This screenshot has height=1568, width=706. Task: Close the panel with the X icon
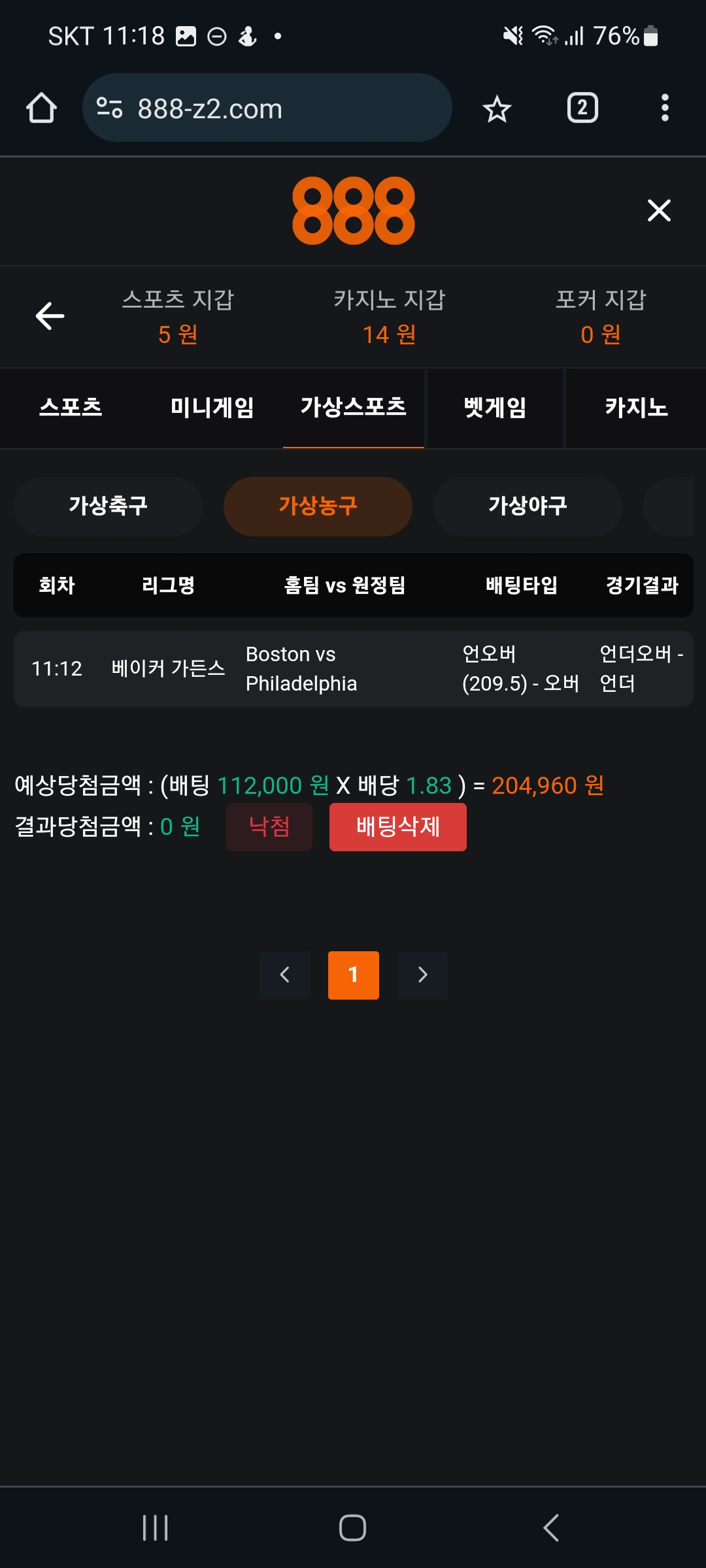tap(659, 210)
